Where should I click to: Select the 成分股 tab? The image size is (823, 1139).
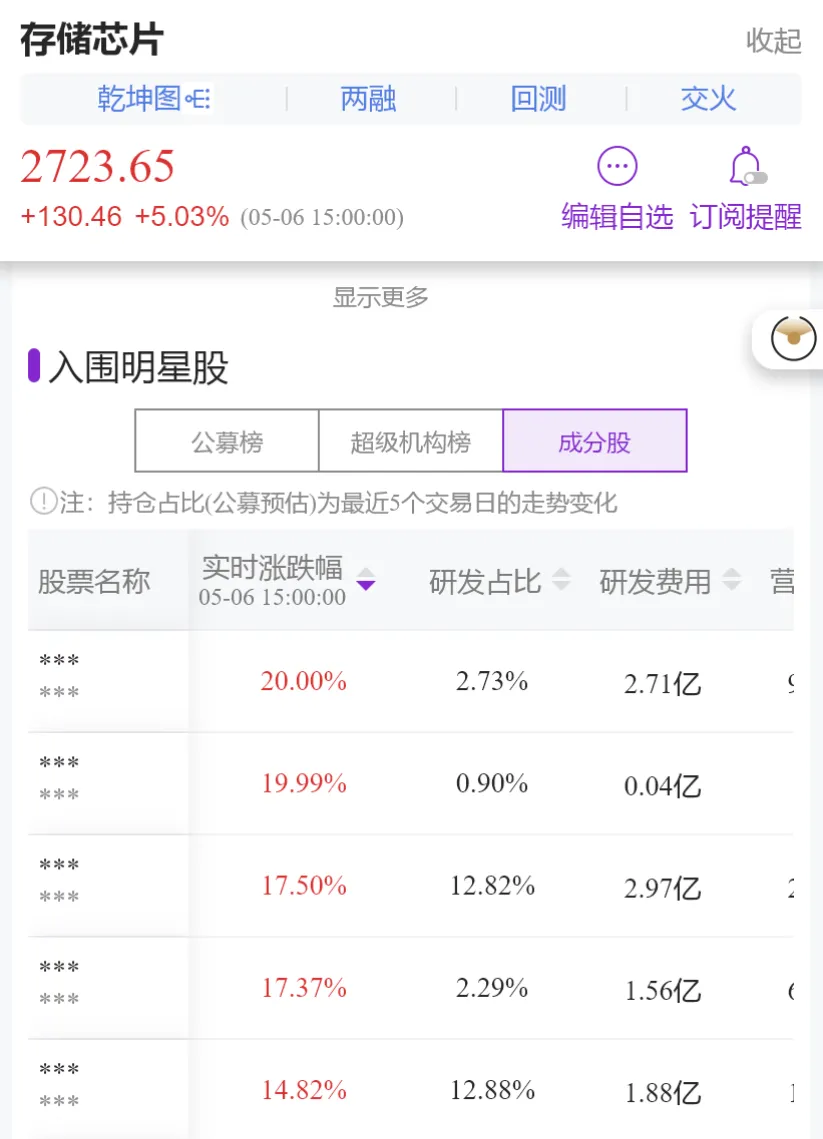tap(594, 441)
